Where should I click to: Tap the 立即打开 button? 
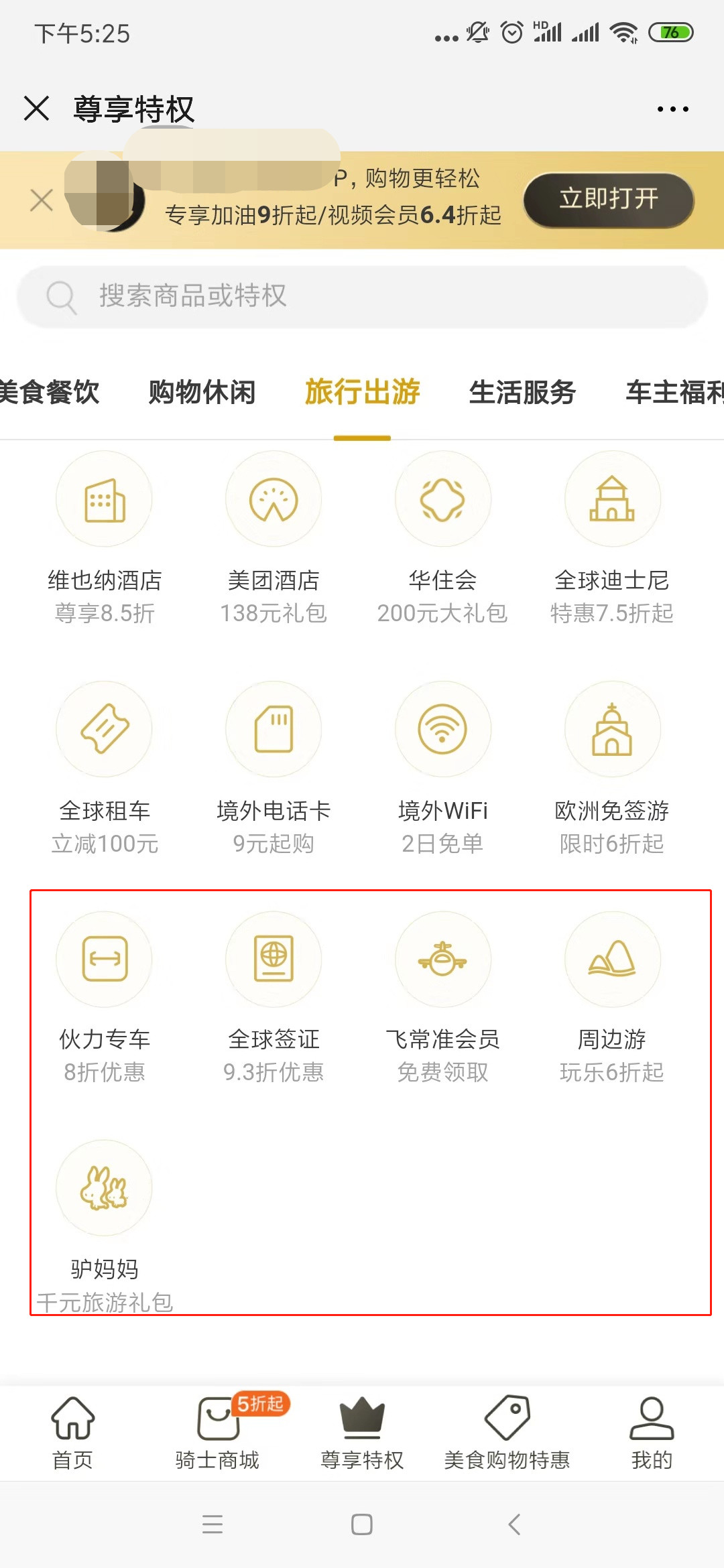pyautogui.click(x=608, y=200)
